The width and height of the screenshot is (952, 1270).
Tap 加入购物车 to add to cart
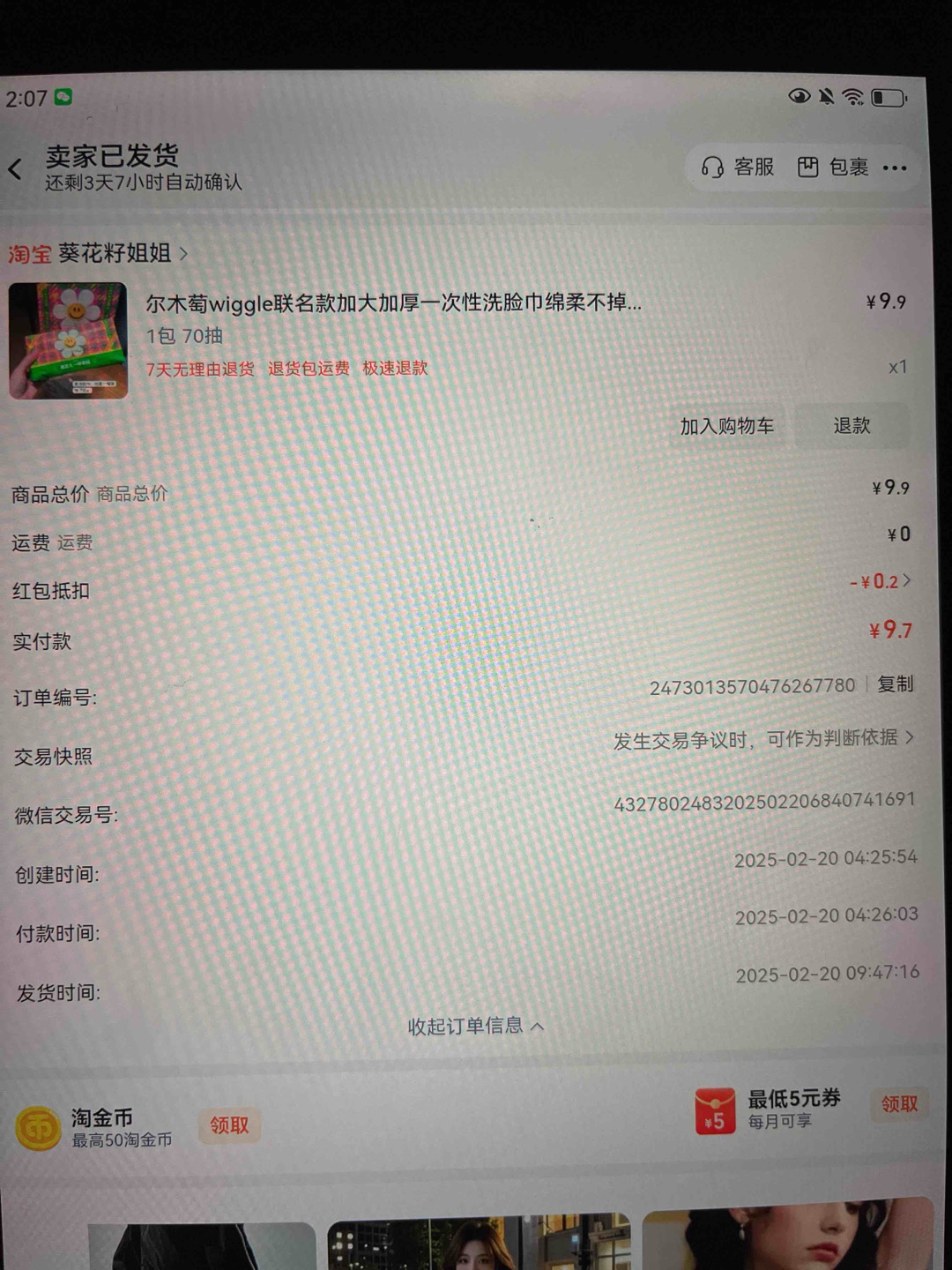pyautogui.click(x=726, y=427)
